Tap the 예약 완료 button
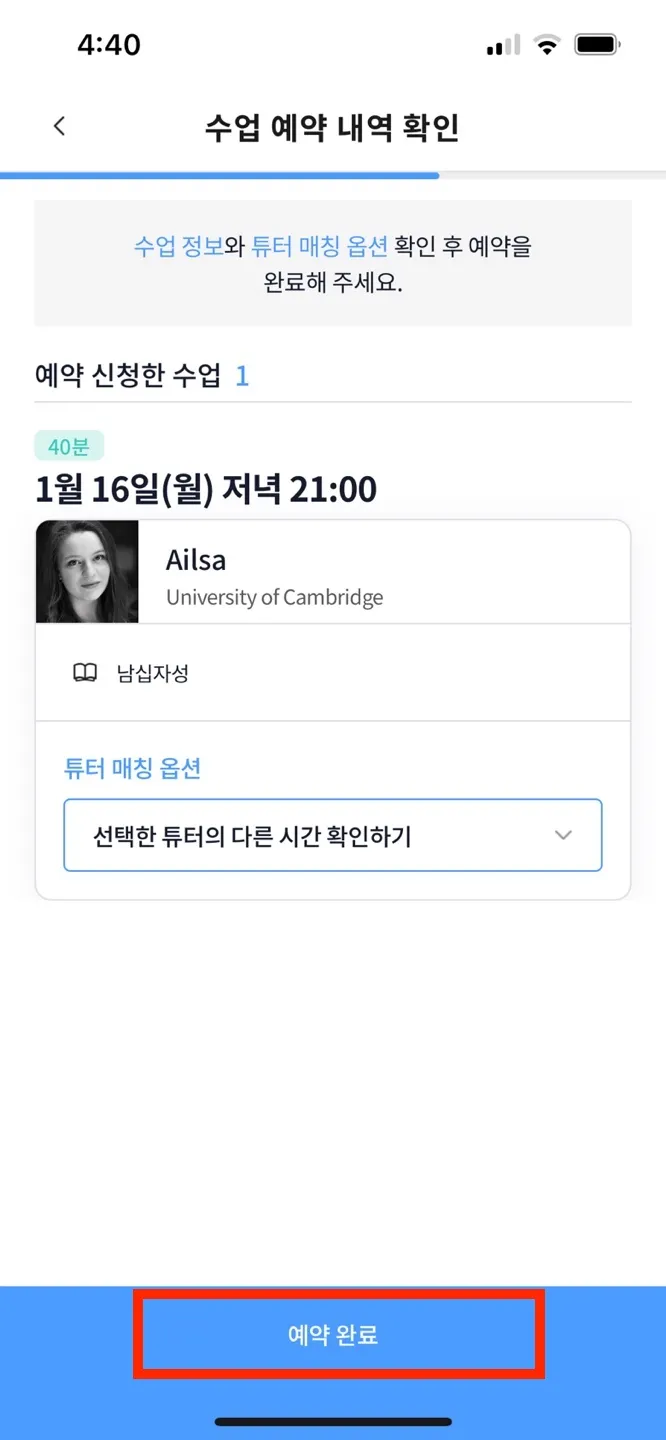This screenshot has height=1440, width=666. pos(333,1334)
